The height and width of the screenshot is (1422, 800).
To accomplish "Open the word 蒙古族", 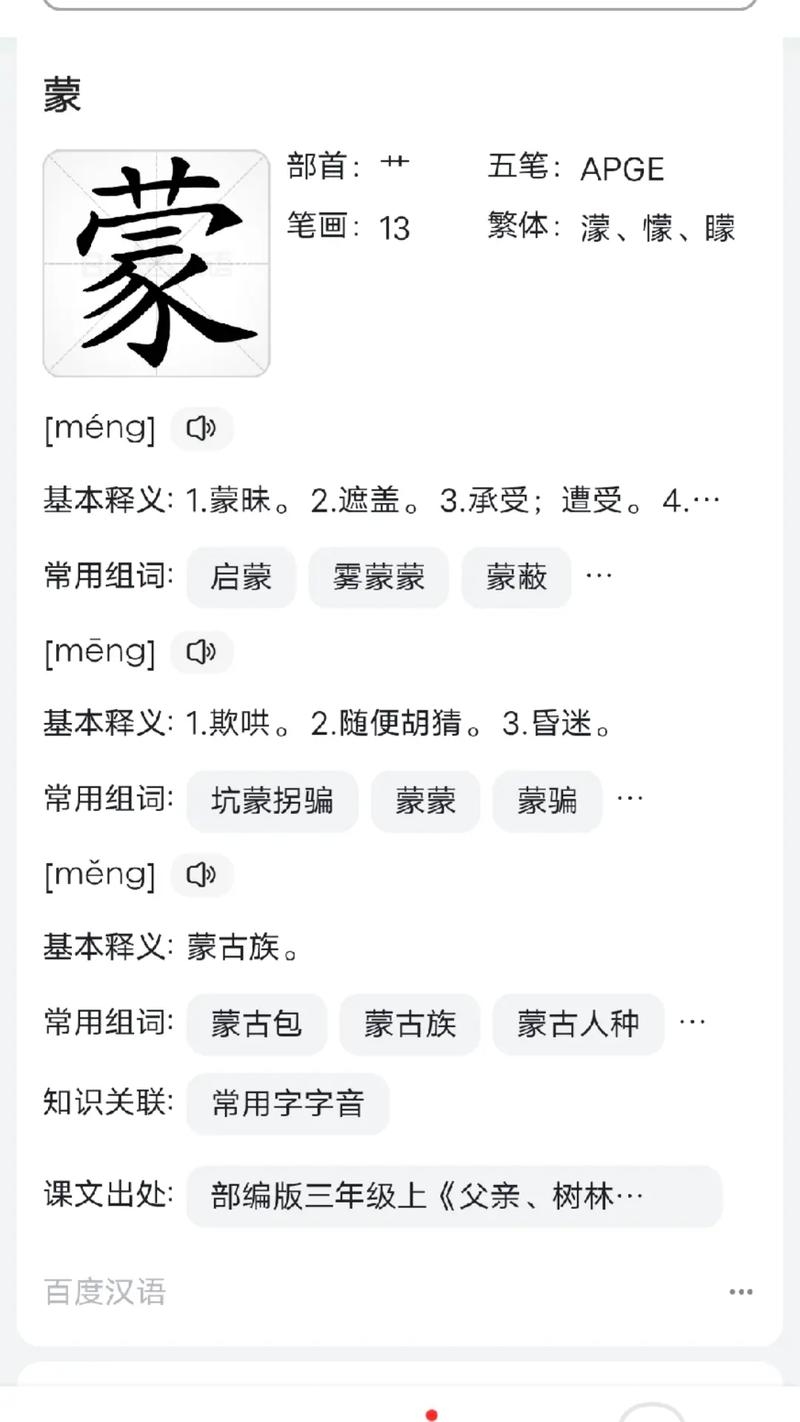I will 410,1024.
